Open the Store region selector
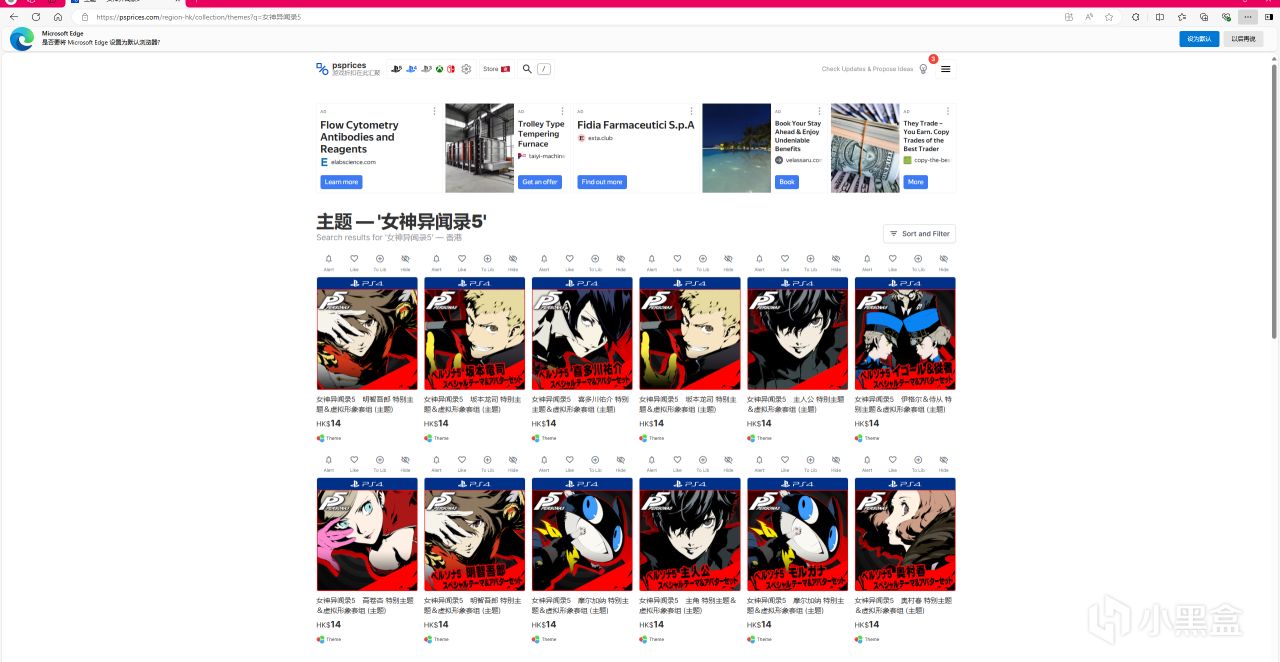 click(496, 69)
